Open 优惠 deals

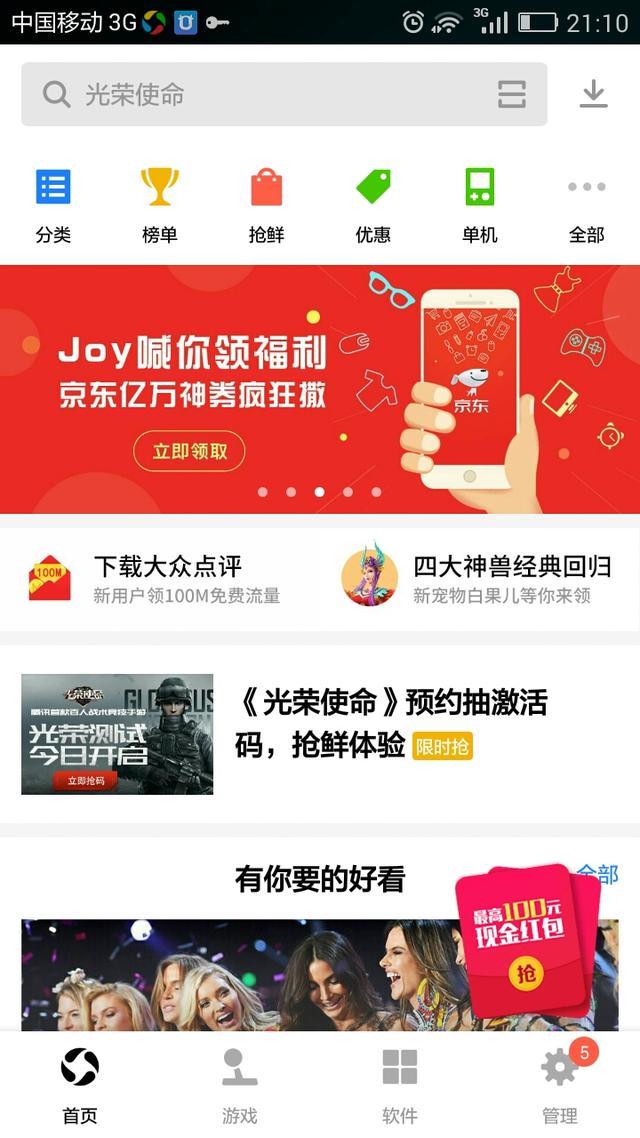[373, 206]
